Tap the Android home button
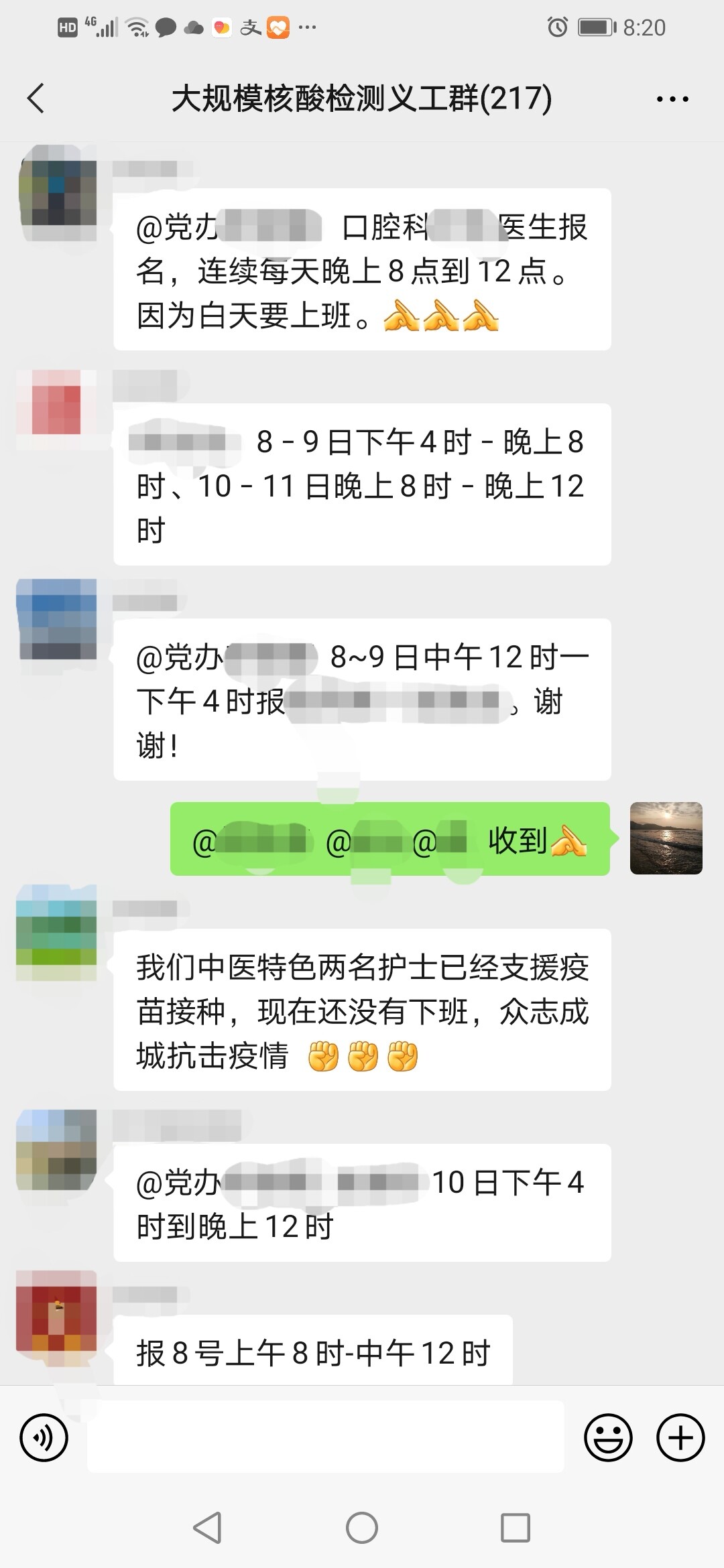Image resolution: width=724 pixels, height=1568 pixels. [x=362, y=1528]
